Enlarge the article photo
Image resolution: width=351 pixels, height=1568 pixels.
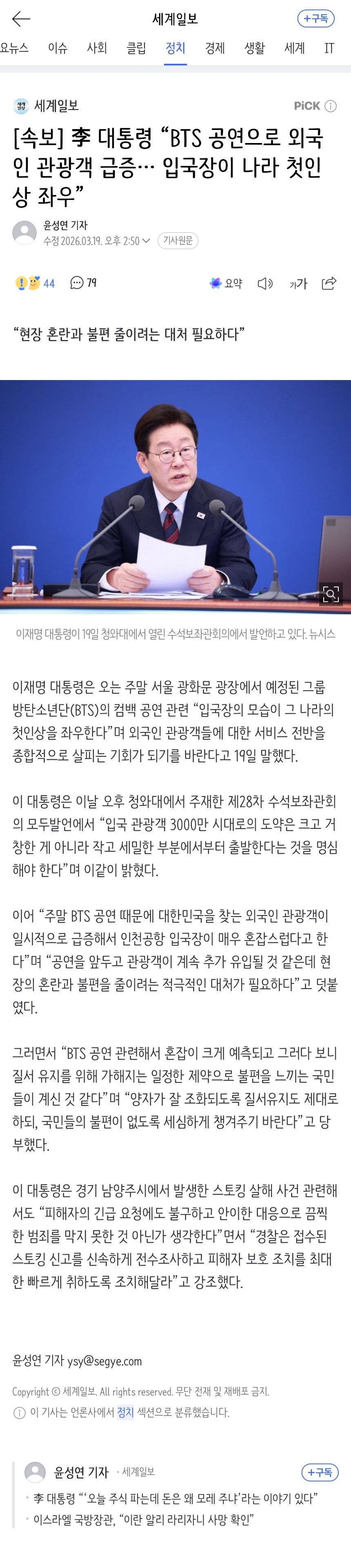click(x=330, y=594)
